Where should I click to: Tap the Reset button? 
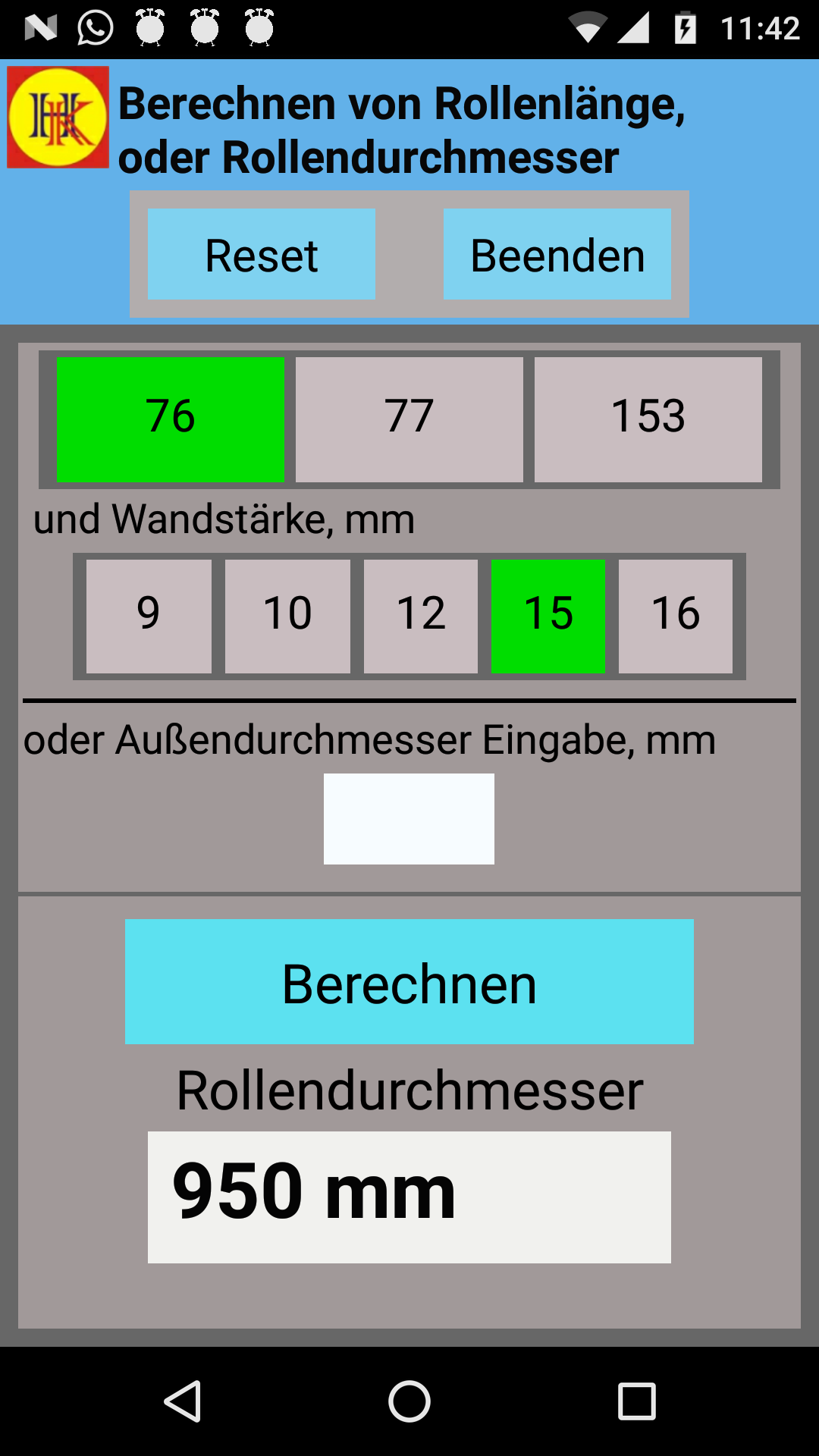262,254
